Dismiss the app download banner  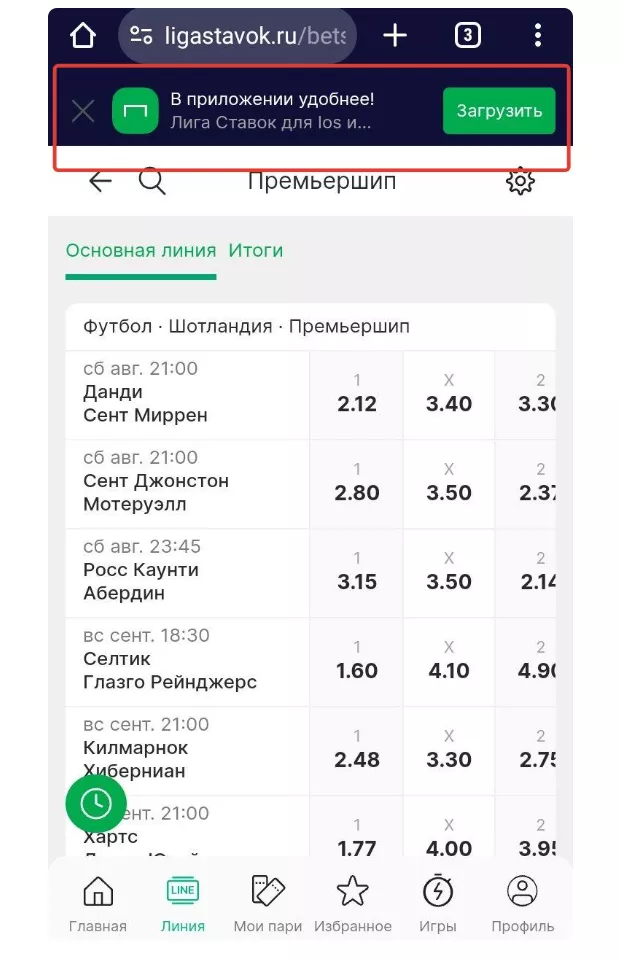click(x=83, y=111)
